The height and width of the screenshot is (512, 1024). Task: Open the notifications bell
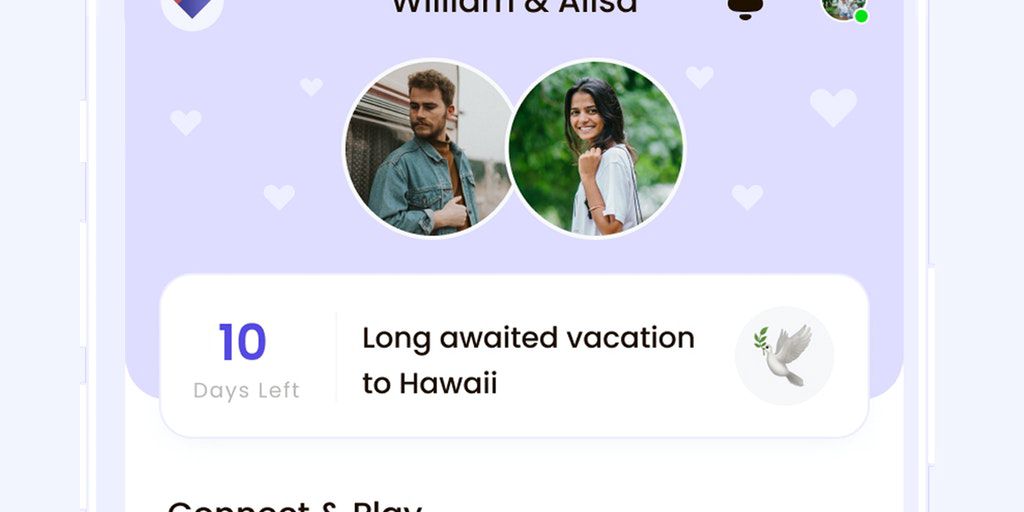click(744, 8)
